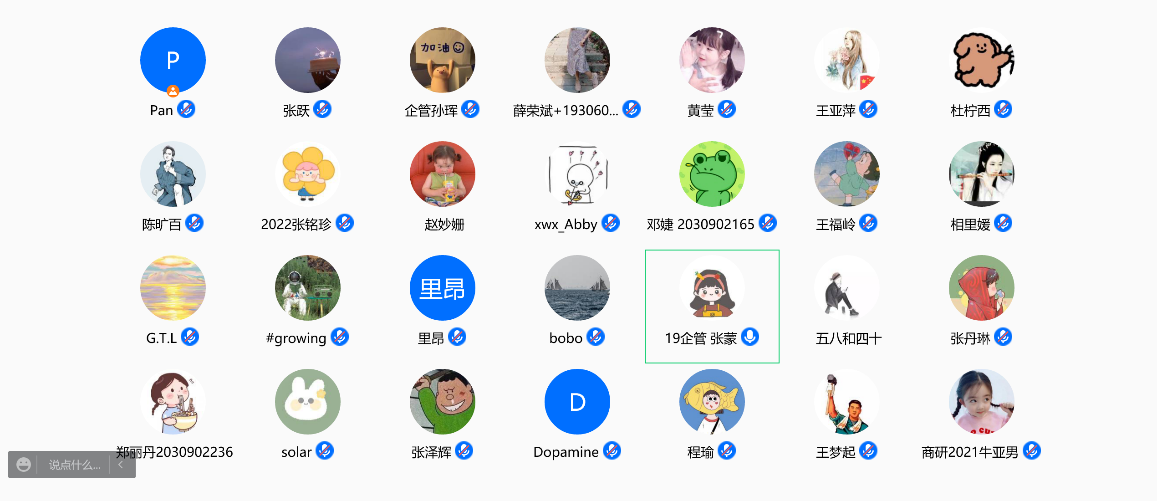Select participant Pan's tile
Viewport: 1157px width, 501px height.
pyautogui.click(x=173, y=61)
